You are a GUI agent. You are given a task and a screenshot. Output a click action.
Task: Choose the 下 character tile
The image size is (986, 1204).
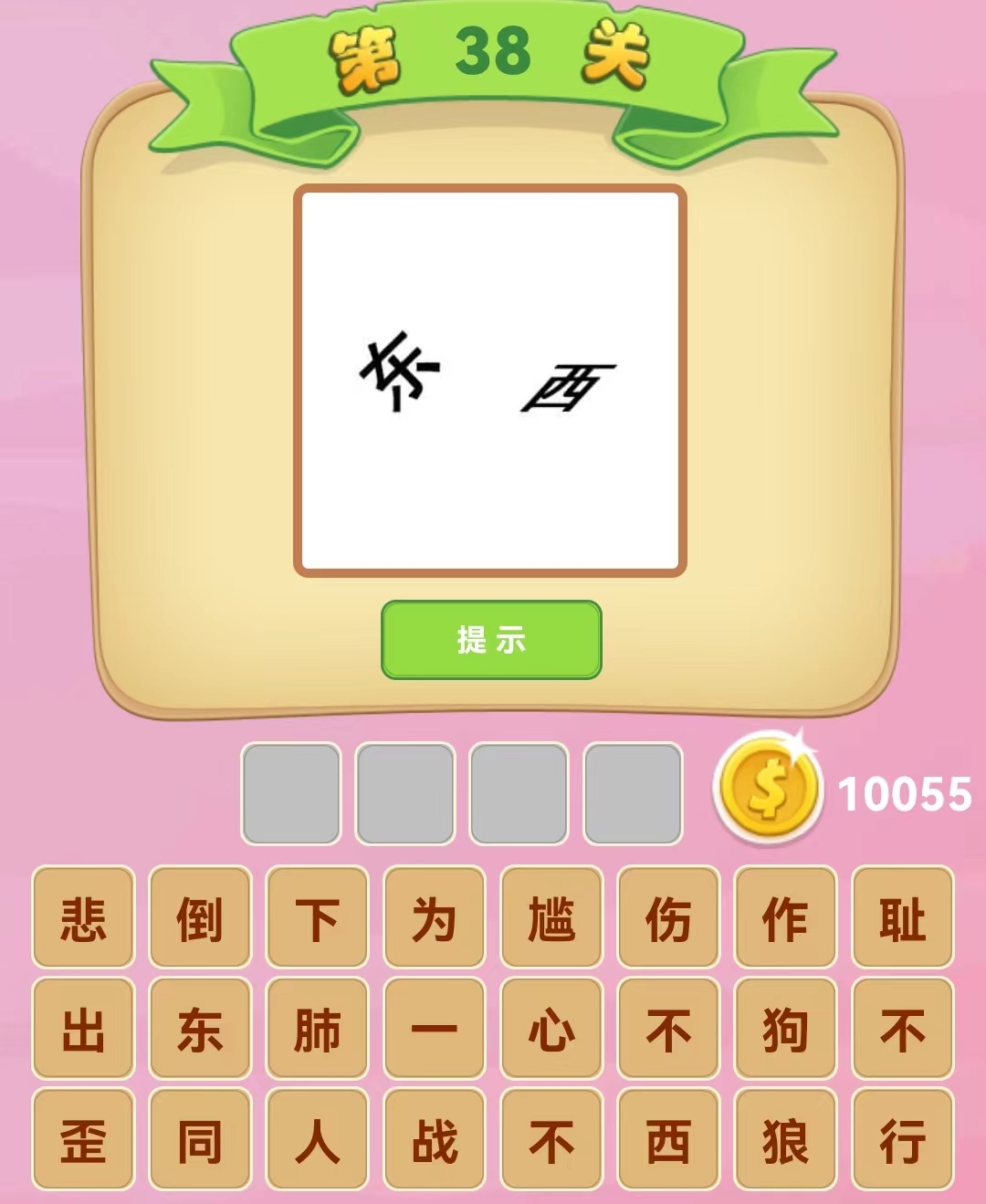tap(317, 917)
